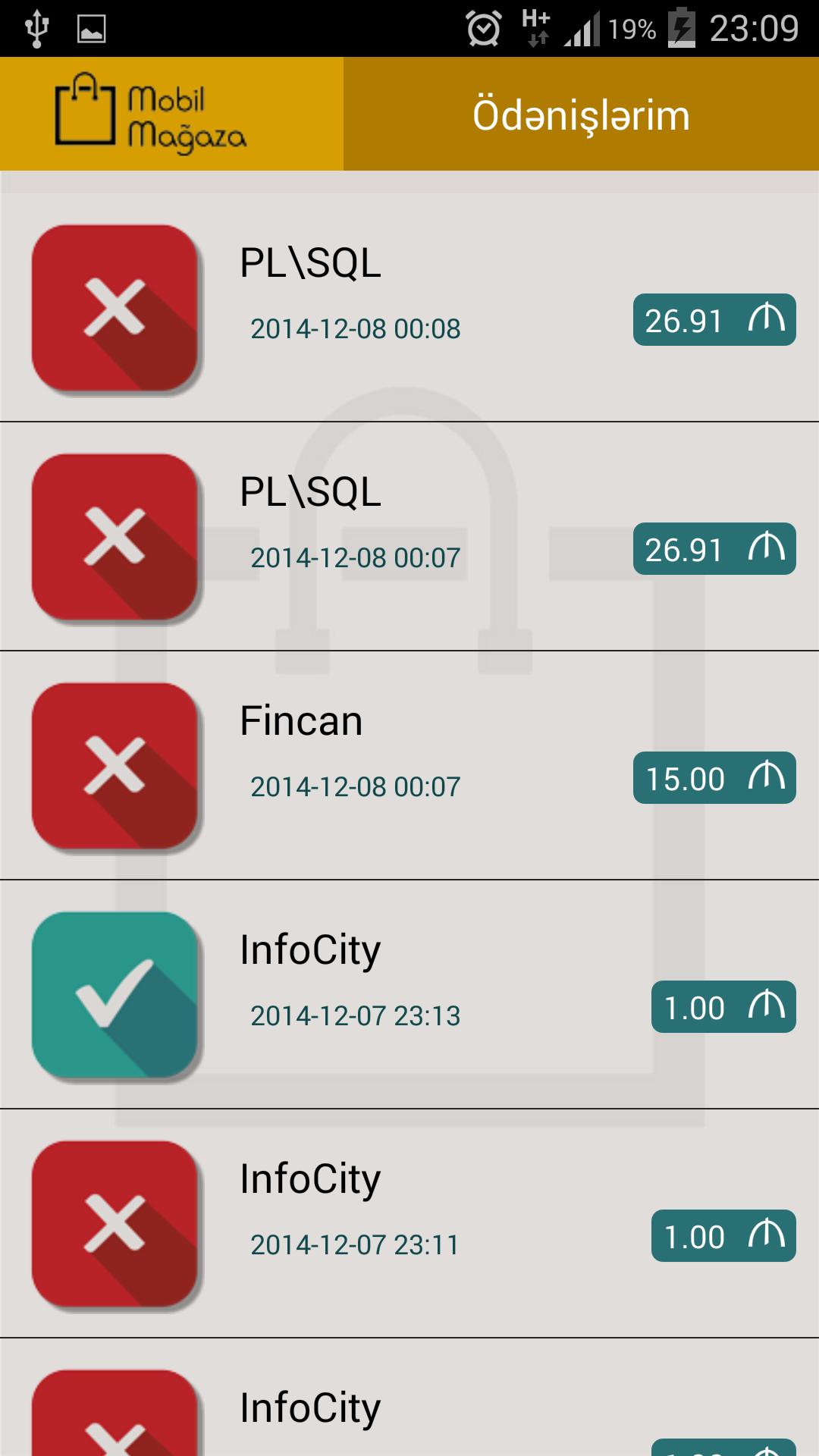The width and height of the screenshot is (819, 1456).
Task: Open the successful InfoCity payment at 23:13
Action: tap(409, 994)
